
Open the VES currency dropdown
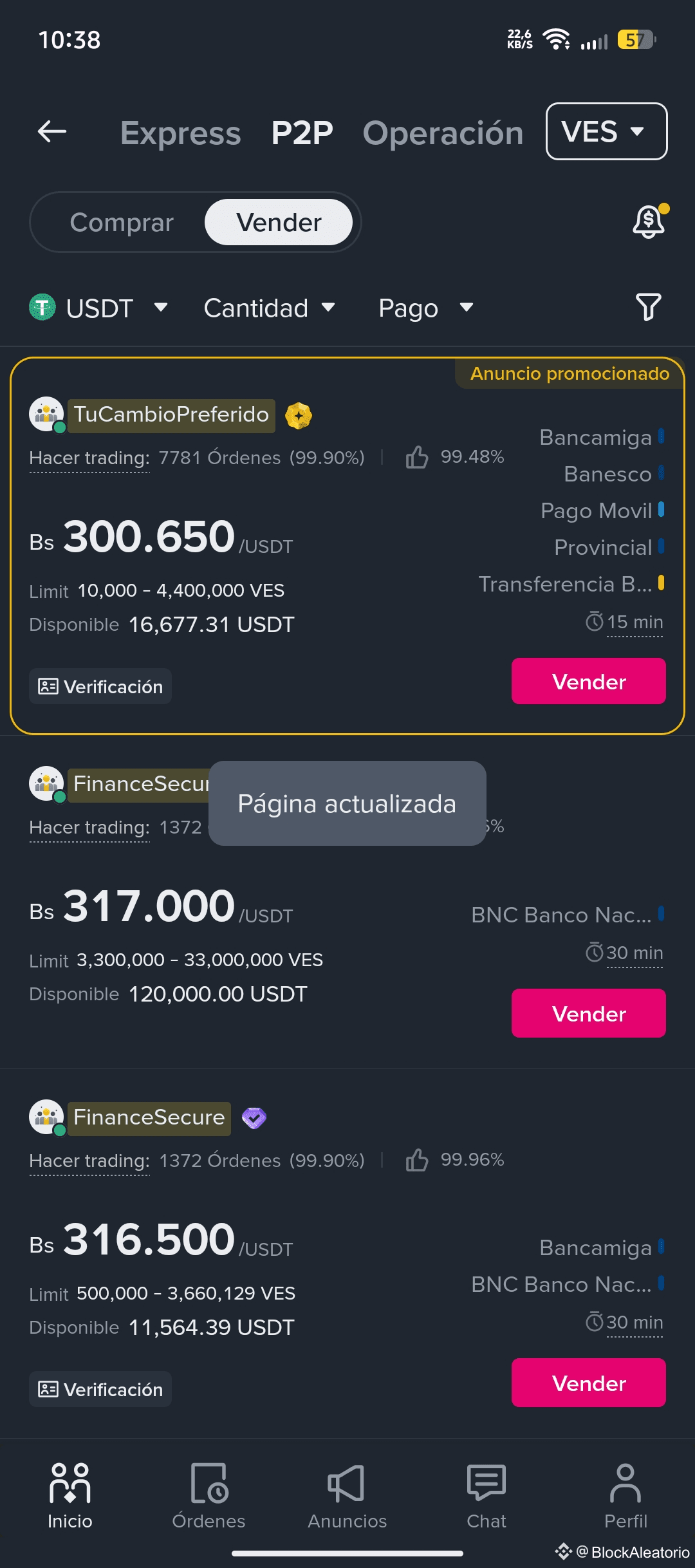click(x=606, y=131)
